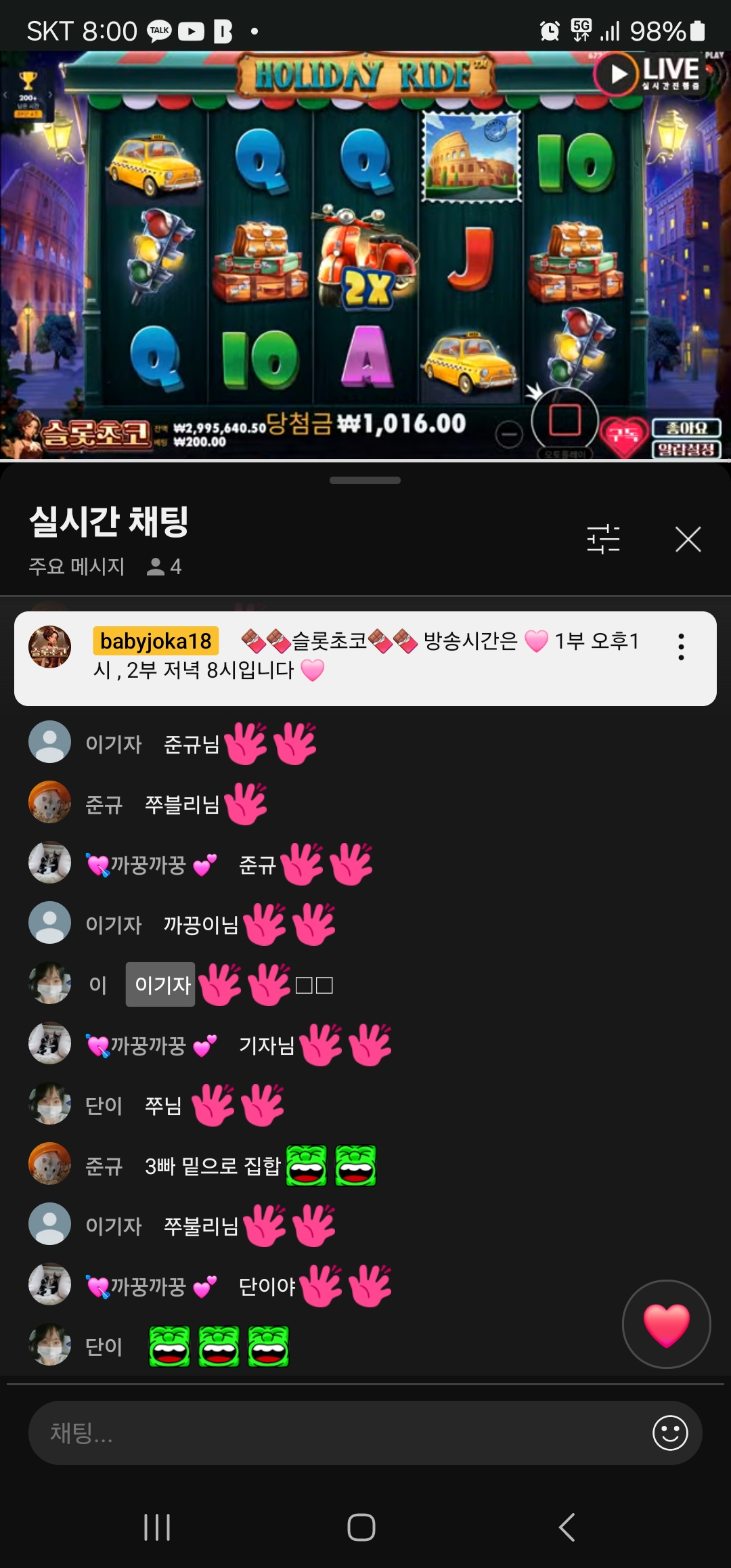Go to the phone home screen

click(x=361, y=1527)
